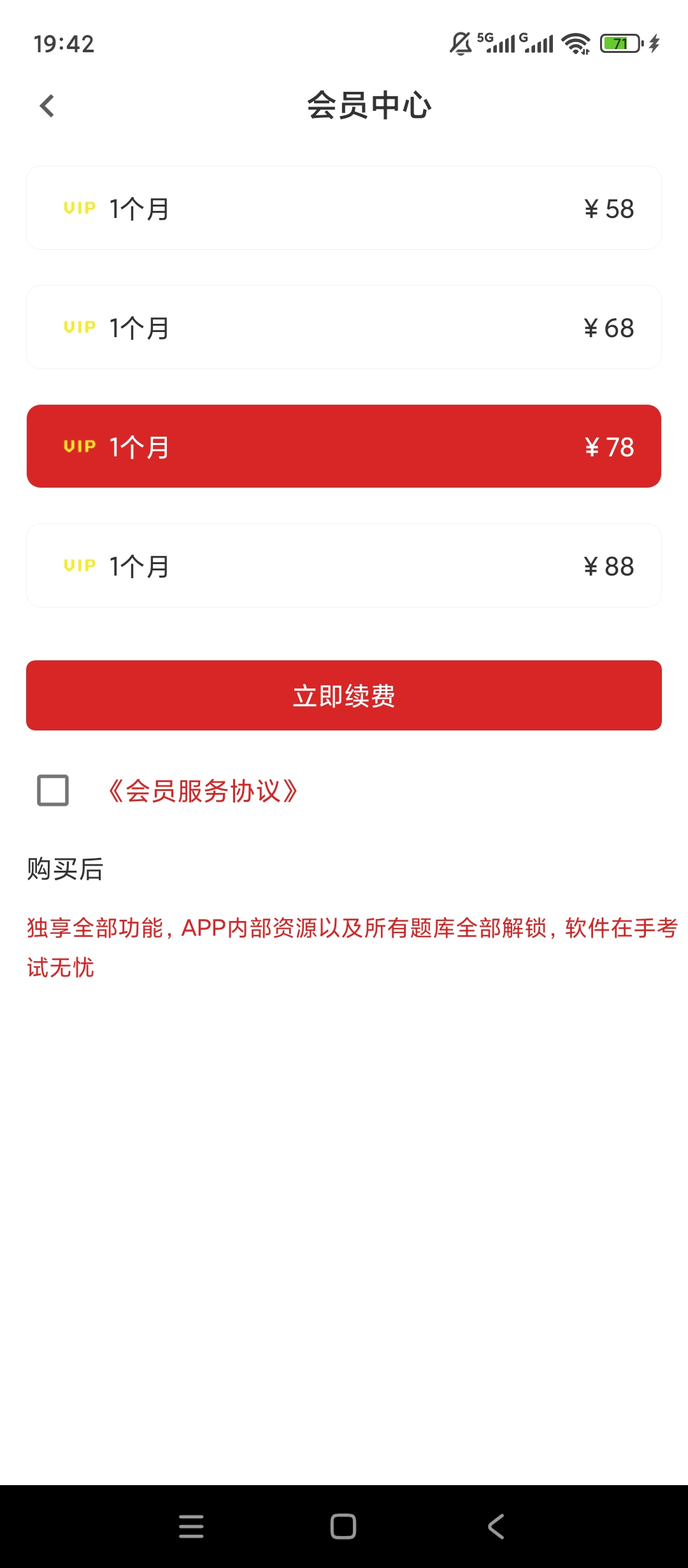Go to the system home screen
Screen dimensions: 688x1568
click(343, 1527)
